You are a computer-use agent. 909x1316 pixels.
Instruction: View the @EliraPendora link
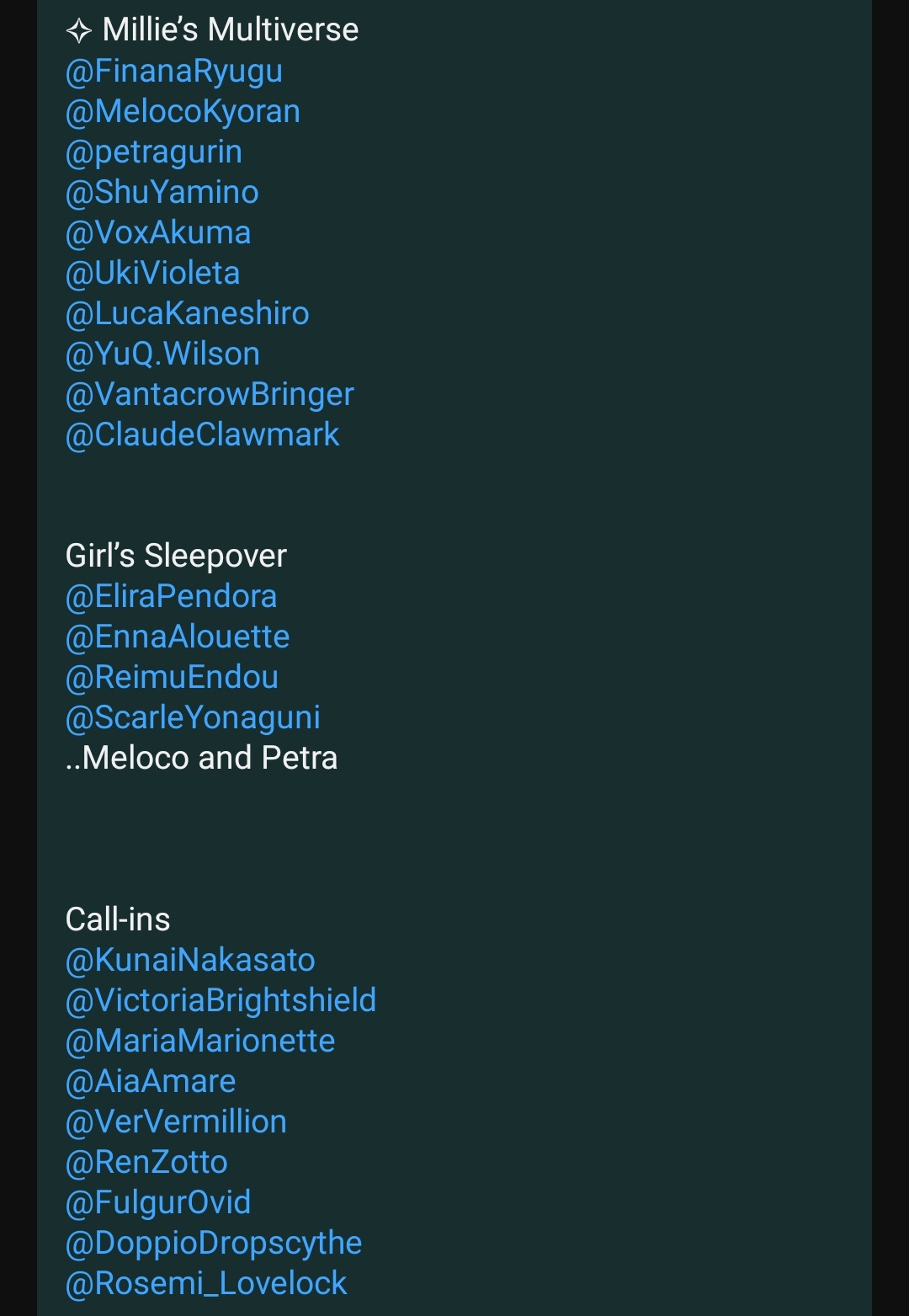(x=171, y=597)
